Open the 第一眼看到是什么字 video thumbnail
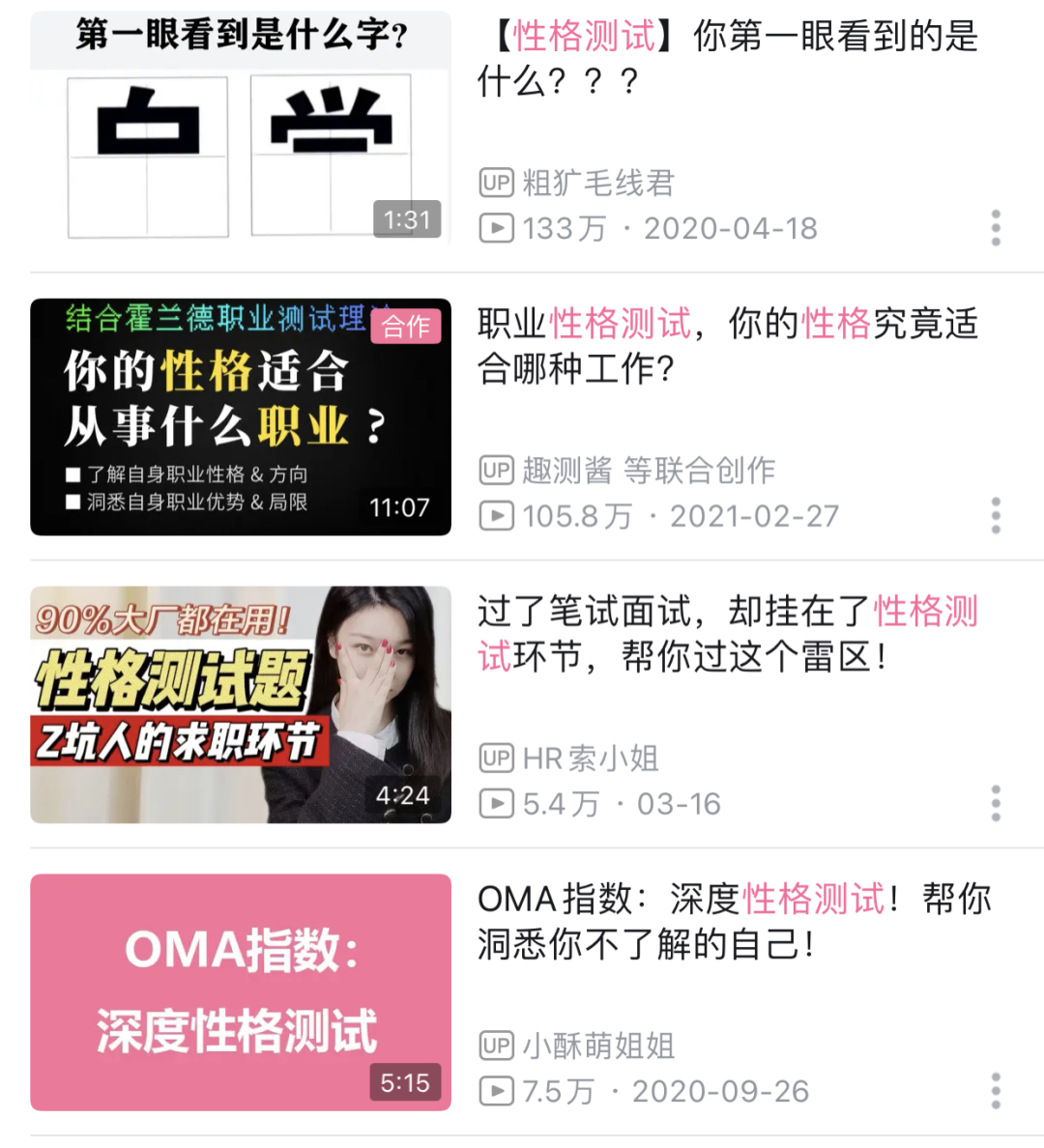Screen dimensions: 1044x1148 241,127
